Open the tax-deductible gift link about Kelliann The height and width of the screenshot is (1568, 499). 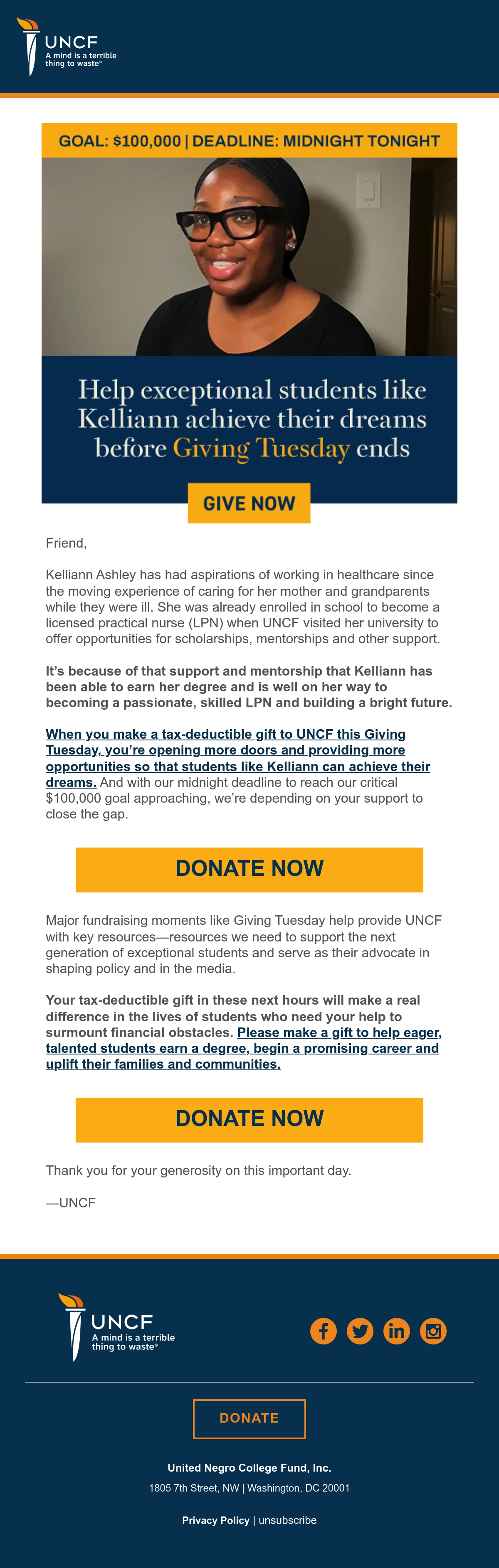pyautogui.click(x=237, y=758)
